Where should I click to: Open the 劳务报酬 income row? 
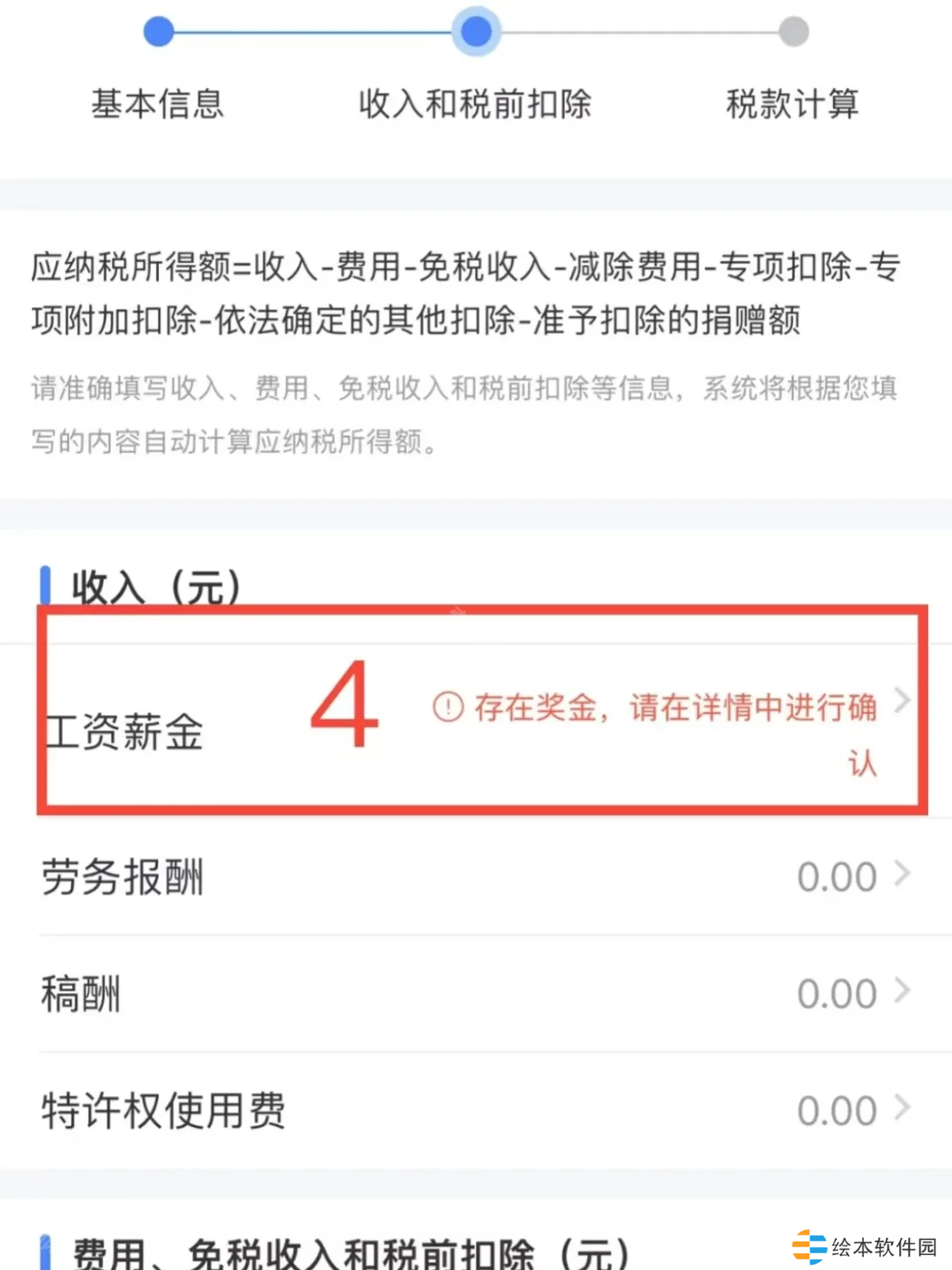476,877
